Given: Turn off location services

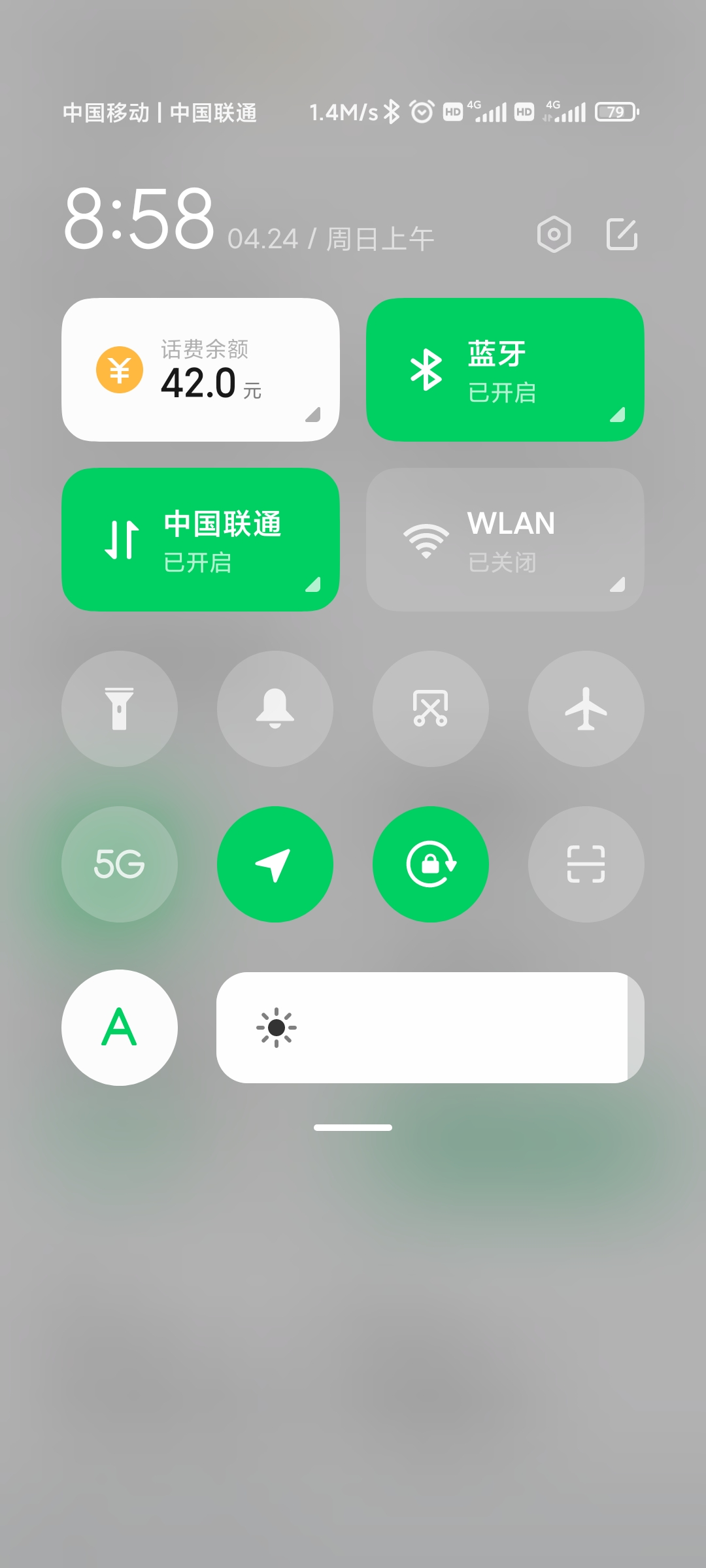Looking at the screenshot, I should [275, 864].
